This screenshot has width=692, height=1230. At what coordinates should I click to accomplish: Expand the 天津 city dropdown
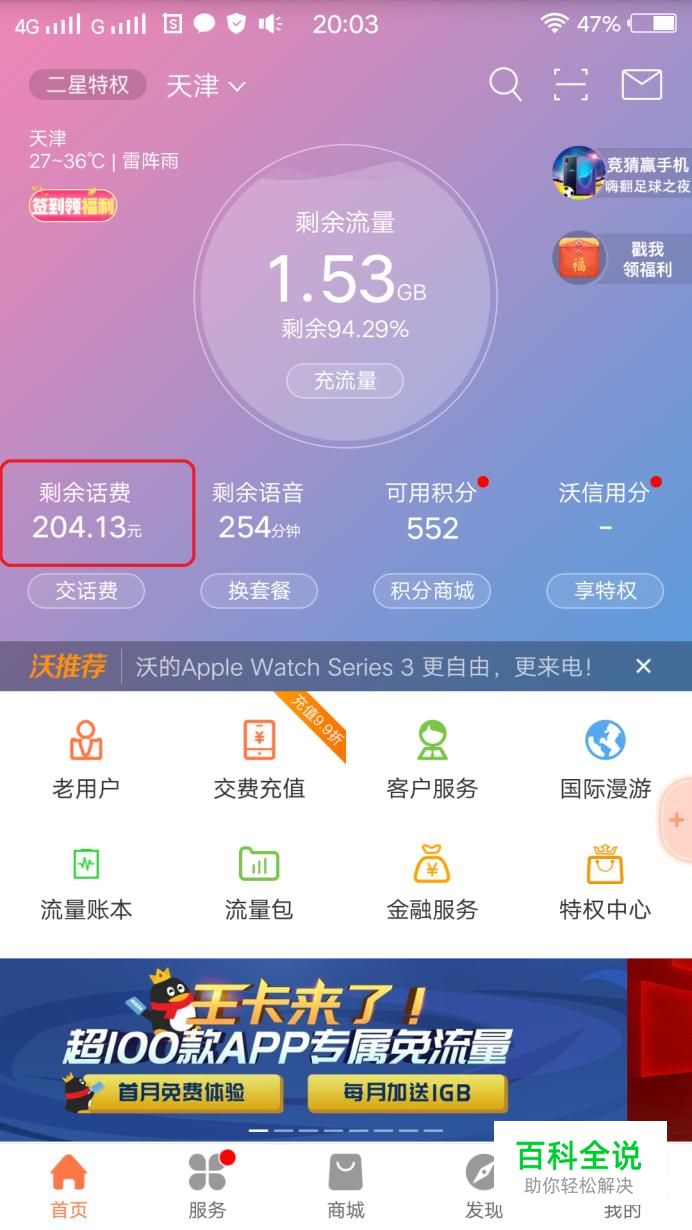coord(205,86)
